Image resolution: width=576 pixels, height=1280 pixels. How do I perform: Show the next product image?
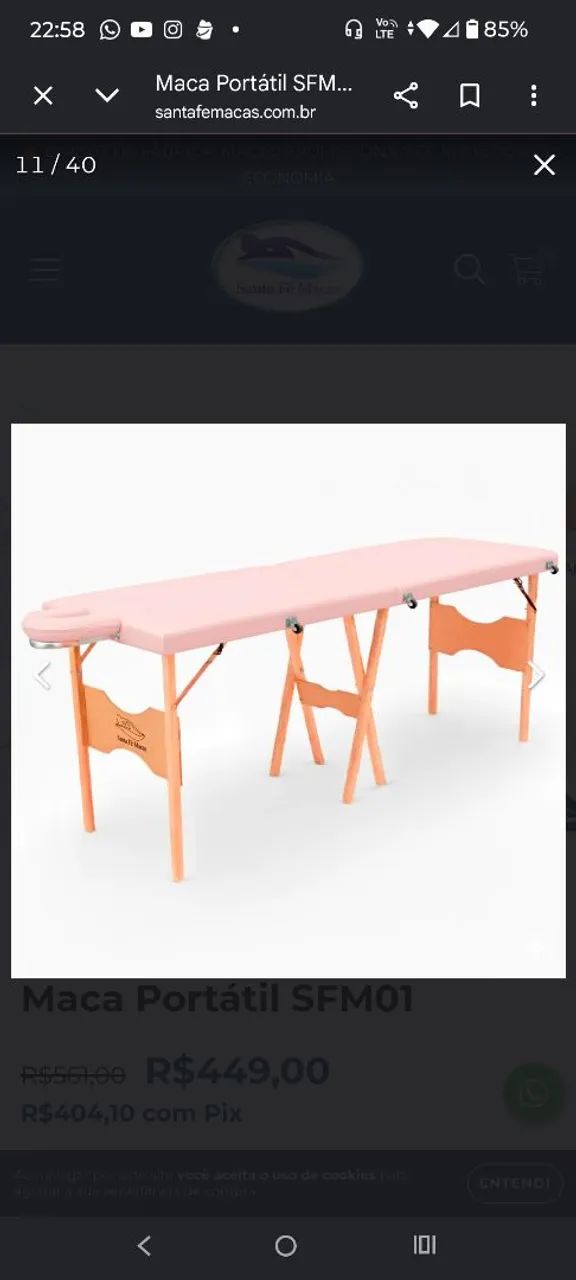tap(537, 676)
